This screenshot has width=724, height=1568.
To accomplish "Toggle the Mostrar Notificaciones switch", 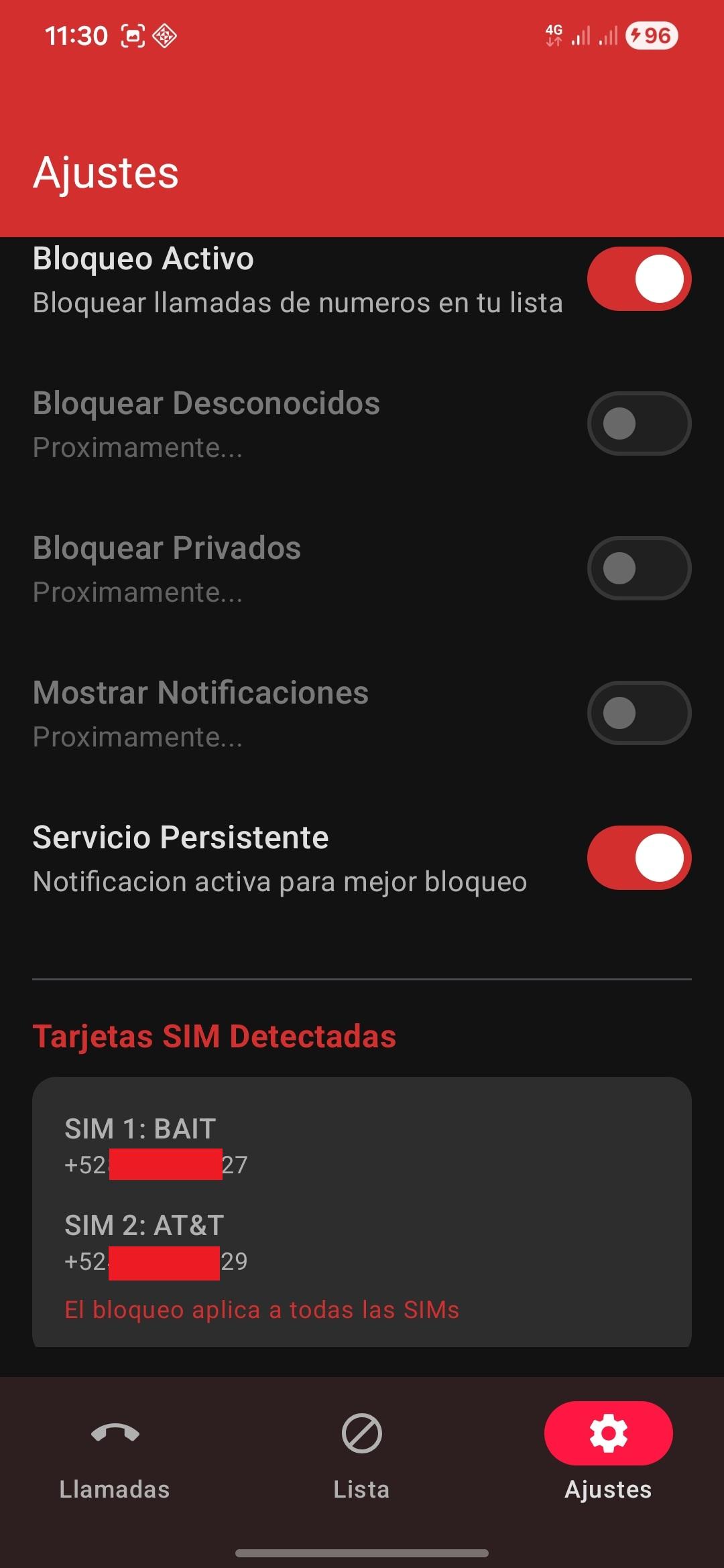I will (x=639, y=713).
